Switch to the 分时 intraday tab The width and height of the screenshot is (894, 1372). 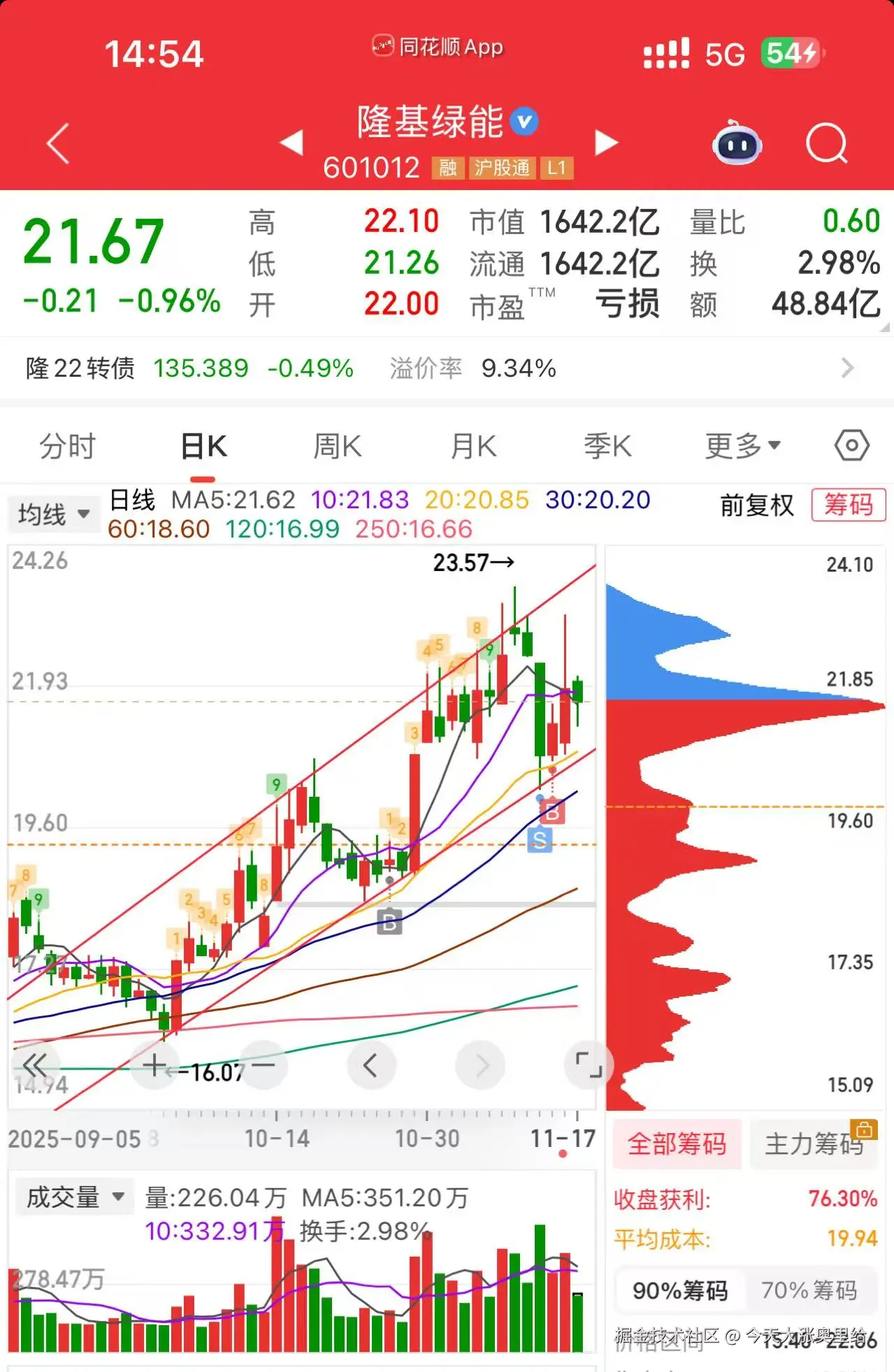(x=66, y=445)
